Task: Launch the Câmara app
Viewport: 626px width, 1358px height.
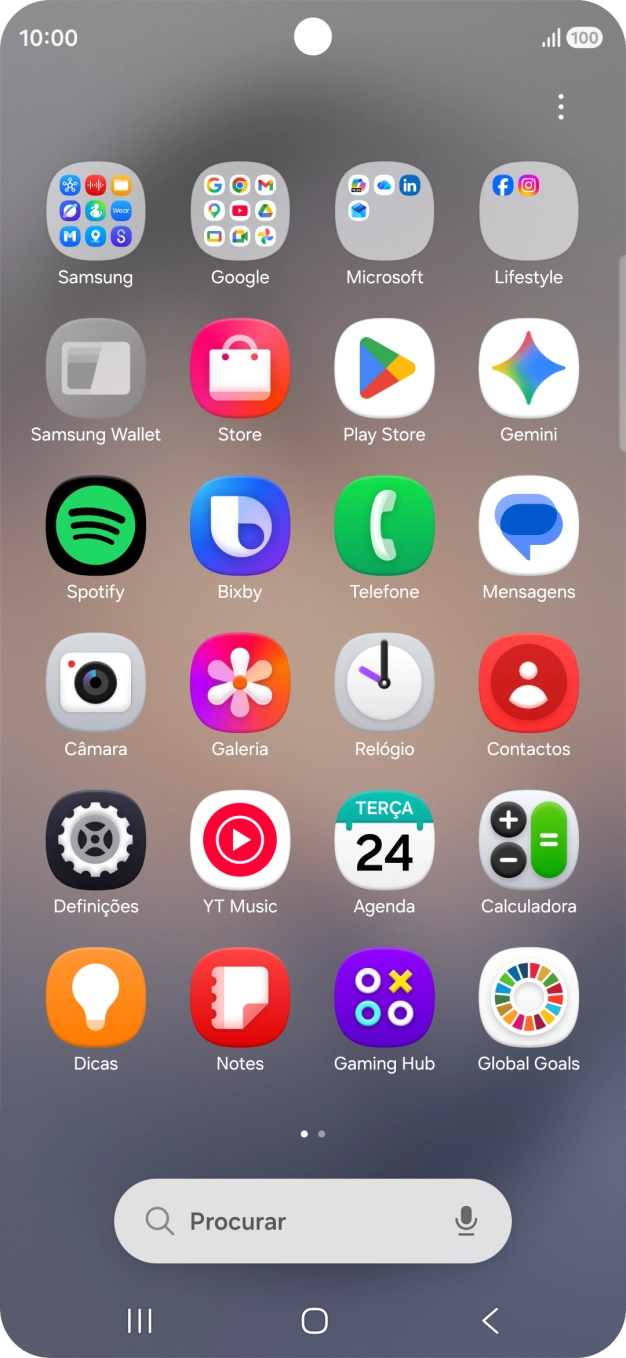Action: (96, 682)
